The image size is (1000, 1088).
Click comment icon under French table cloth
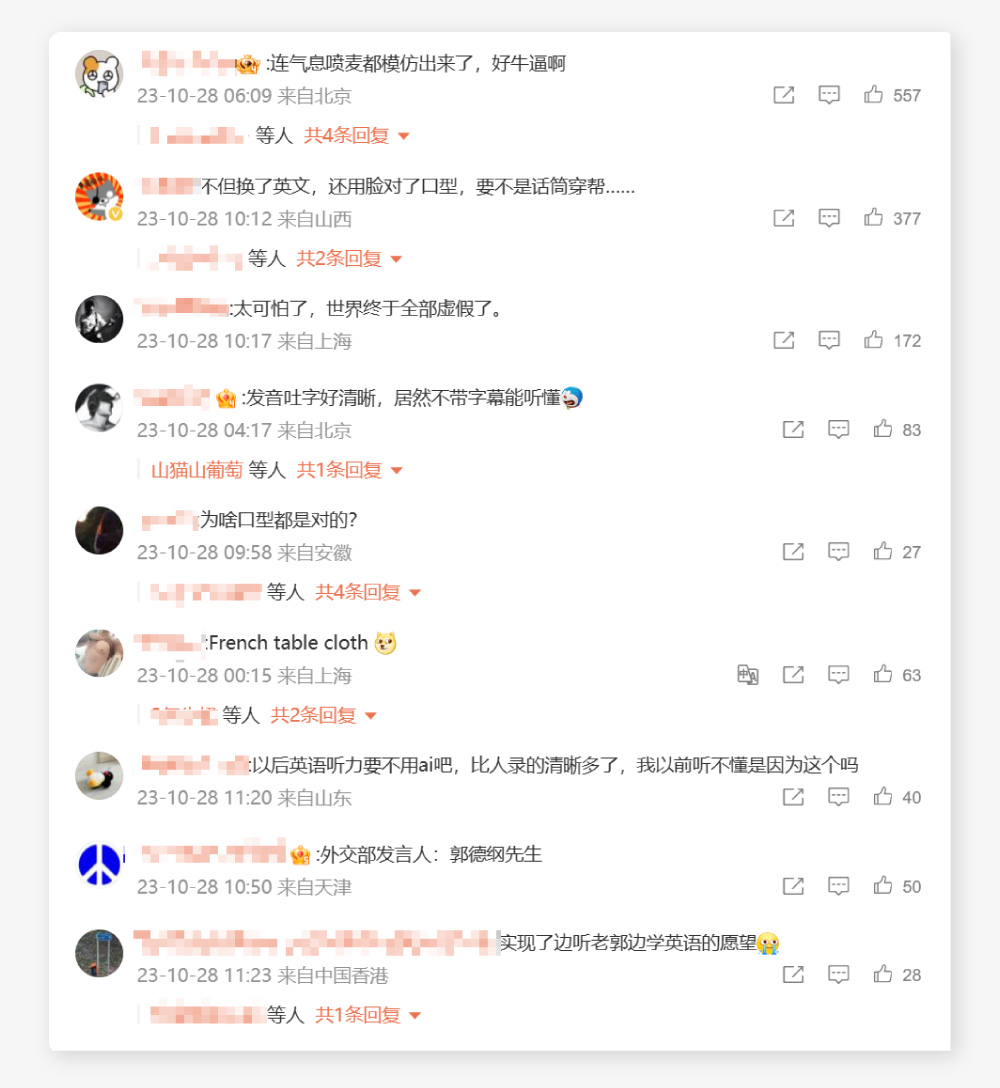839,674
